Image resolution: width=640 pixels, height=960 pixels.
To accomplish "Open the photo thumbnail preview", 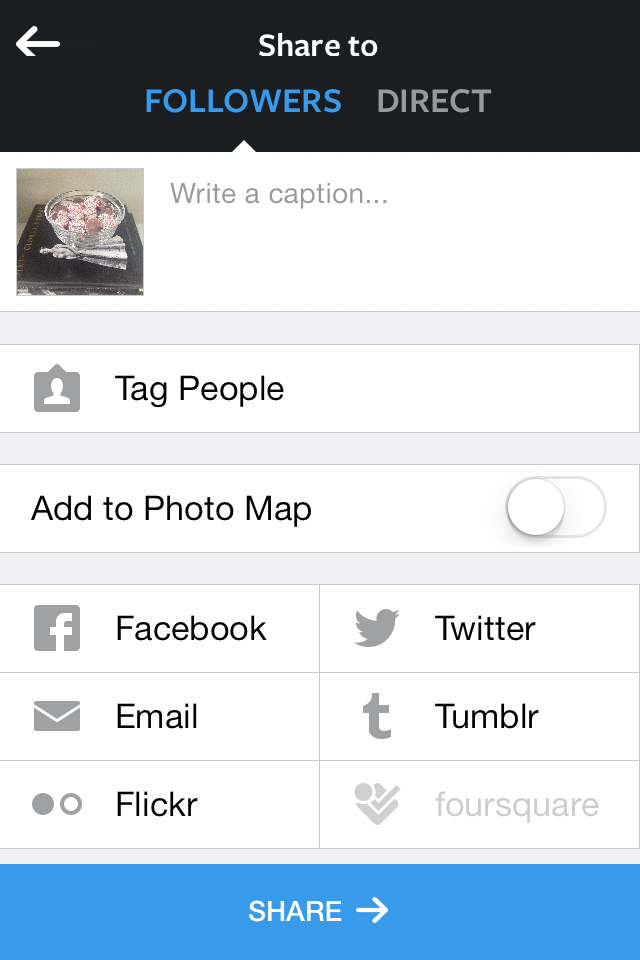I will point(80,231).
